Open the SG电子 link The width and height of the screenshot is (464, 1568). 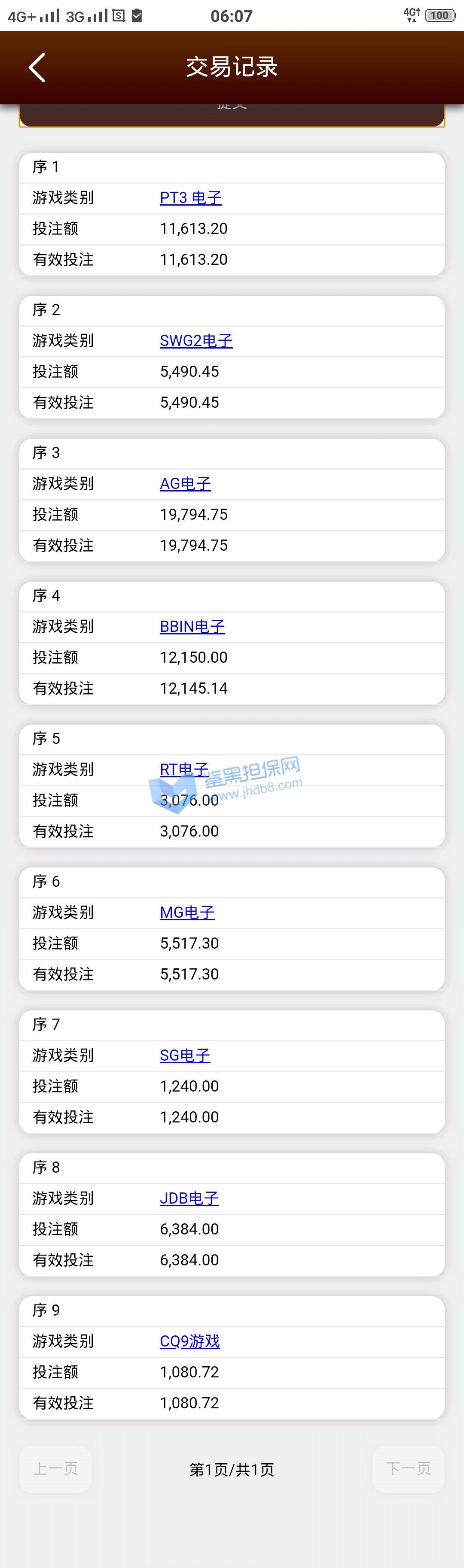(x=185, y=1055)
